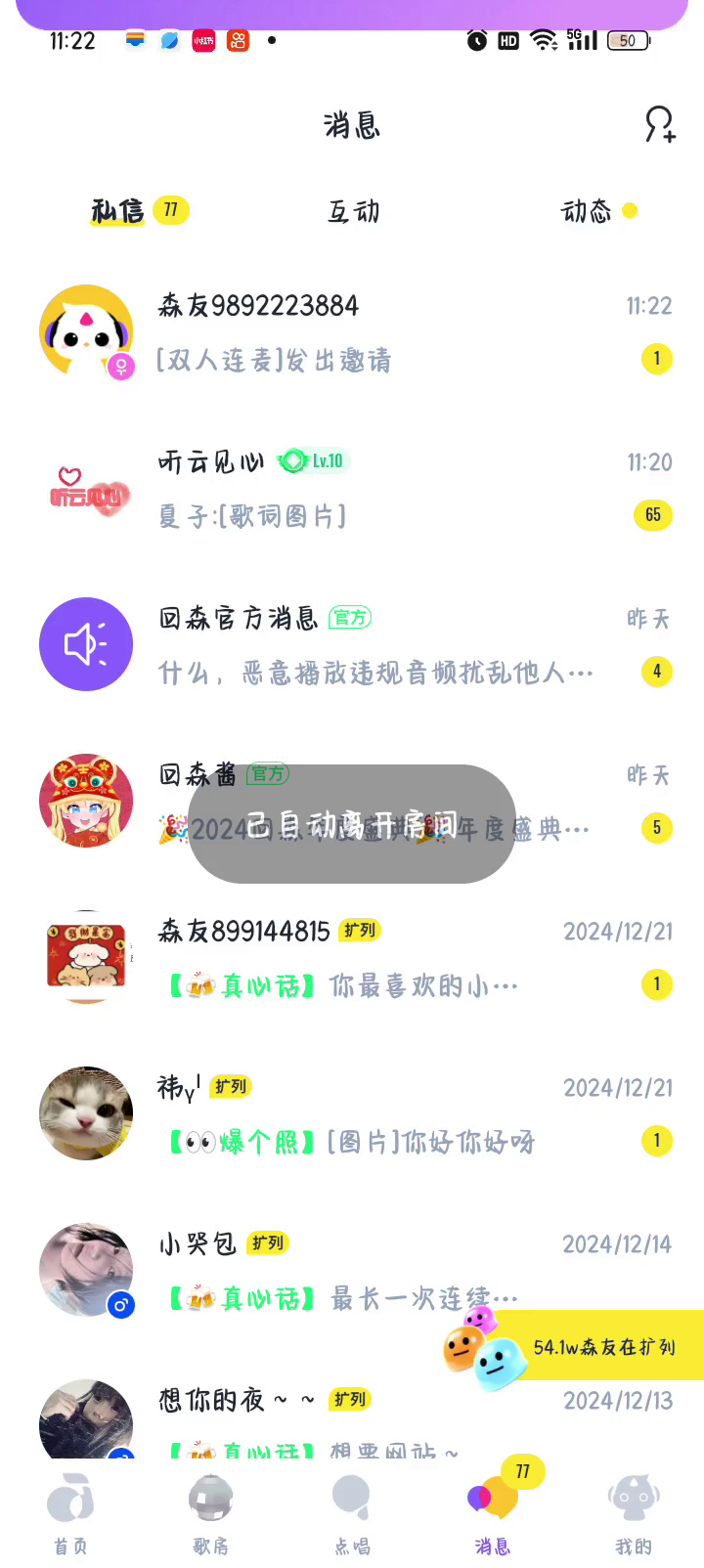Tap the 54.1w森友在扩列 floating banner
Viewport: 704px width, 1568px height.
pyautogui.click(x=587, y=1347)
